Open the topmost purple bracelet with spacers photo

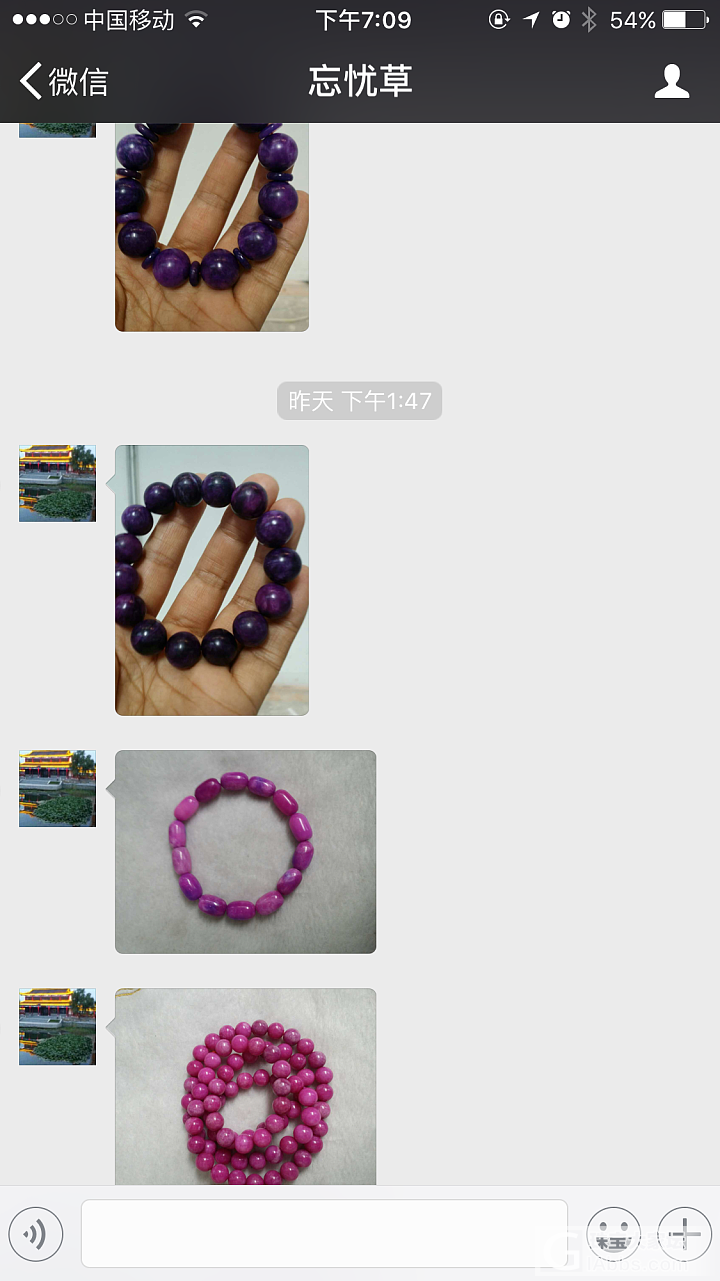[x=212, y=228]
